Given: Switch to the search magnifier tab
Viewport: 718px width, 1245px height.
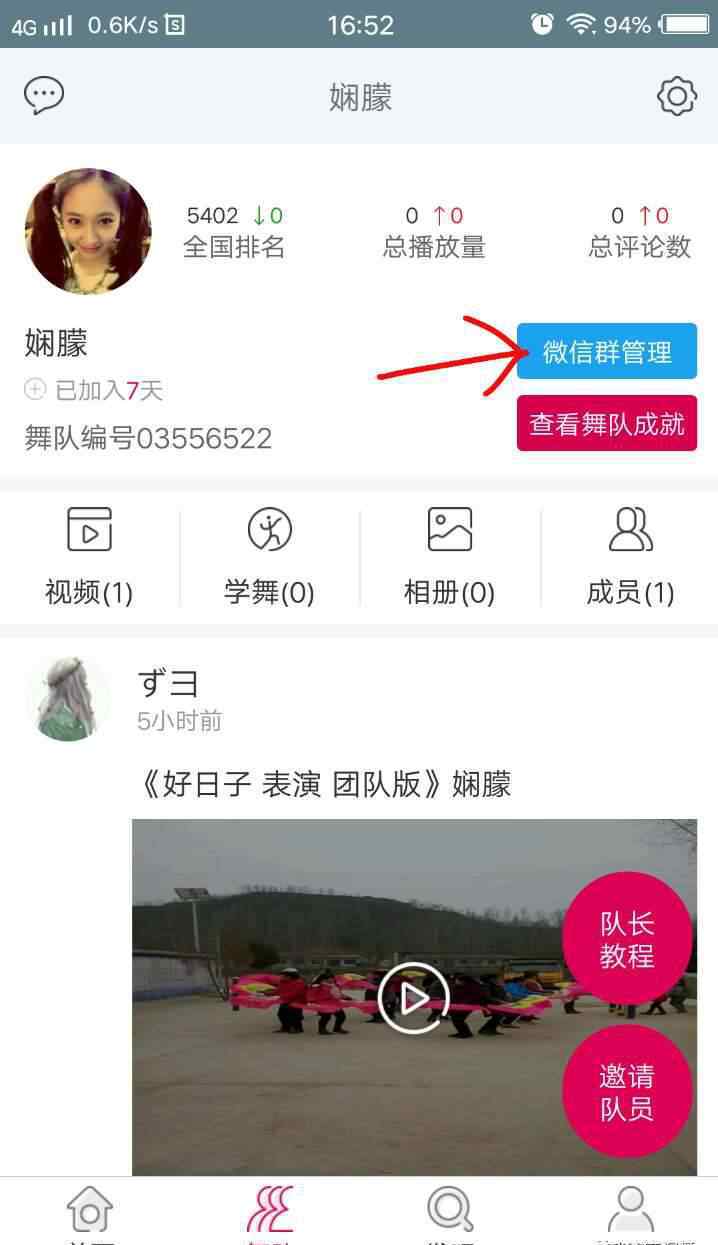Looking at the screenshot, I should pyautogui.click(x=450, y=1213).
